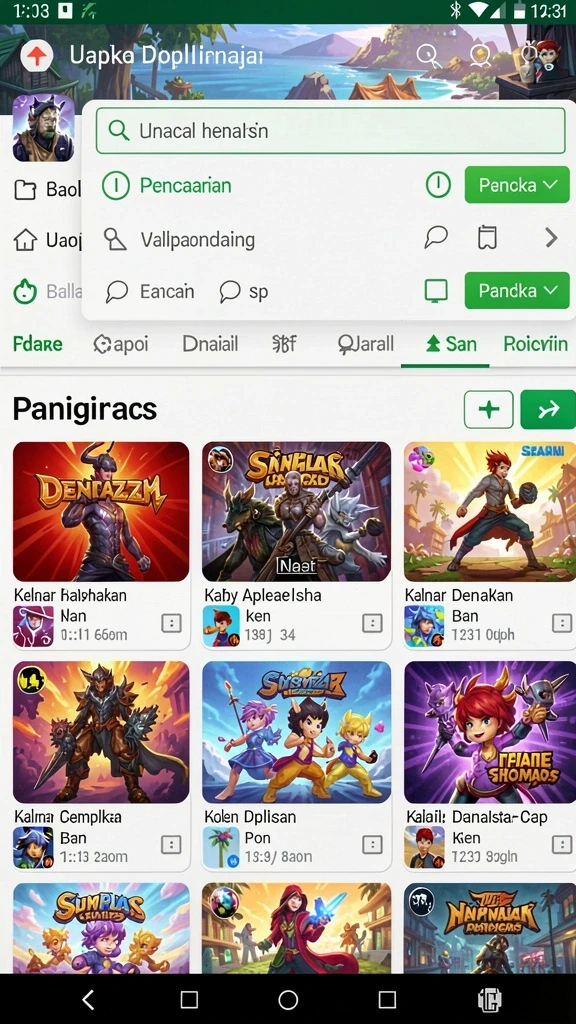The image size is (576, 1024).
Task: Switch to the Roicviin tab
Action: 536,344
